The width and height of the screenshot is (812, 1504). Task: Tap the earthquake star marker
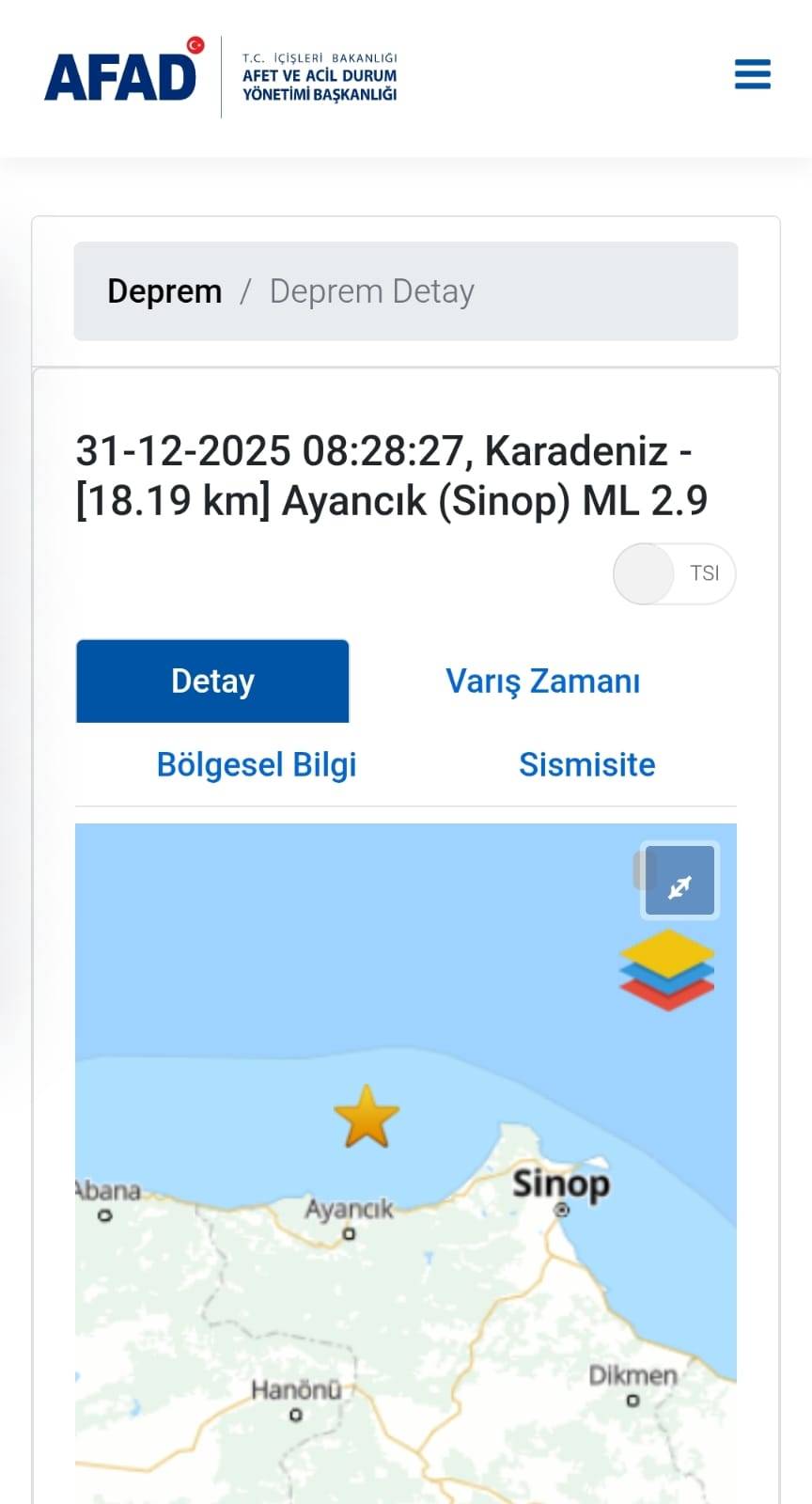[367, 1117]
